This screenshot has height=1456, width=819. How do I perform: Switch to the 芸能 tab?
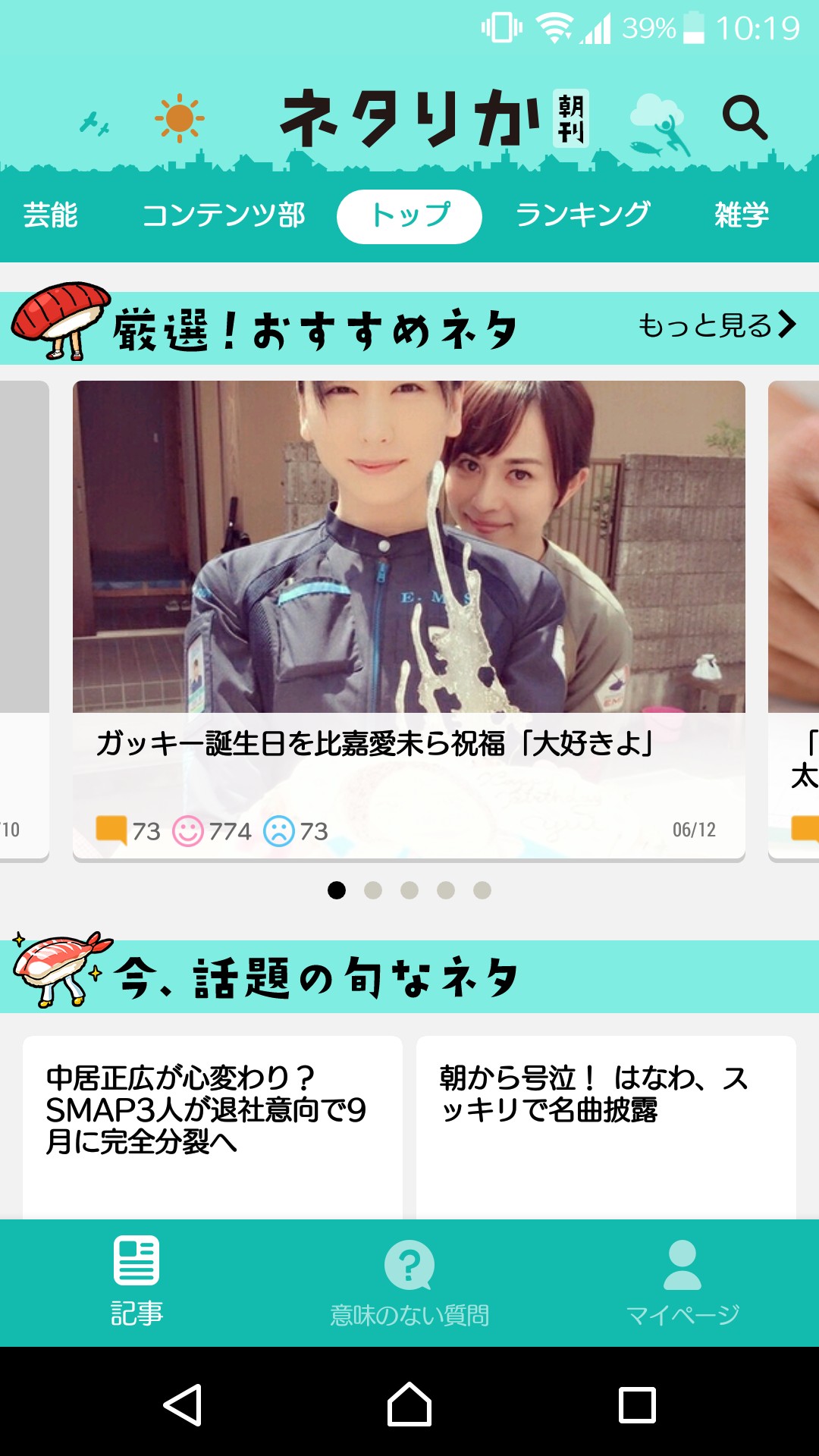50,215
